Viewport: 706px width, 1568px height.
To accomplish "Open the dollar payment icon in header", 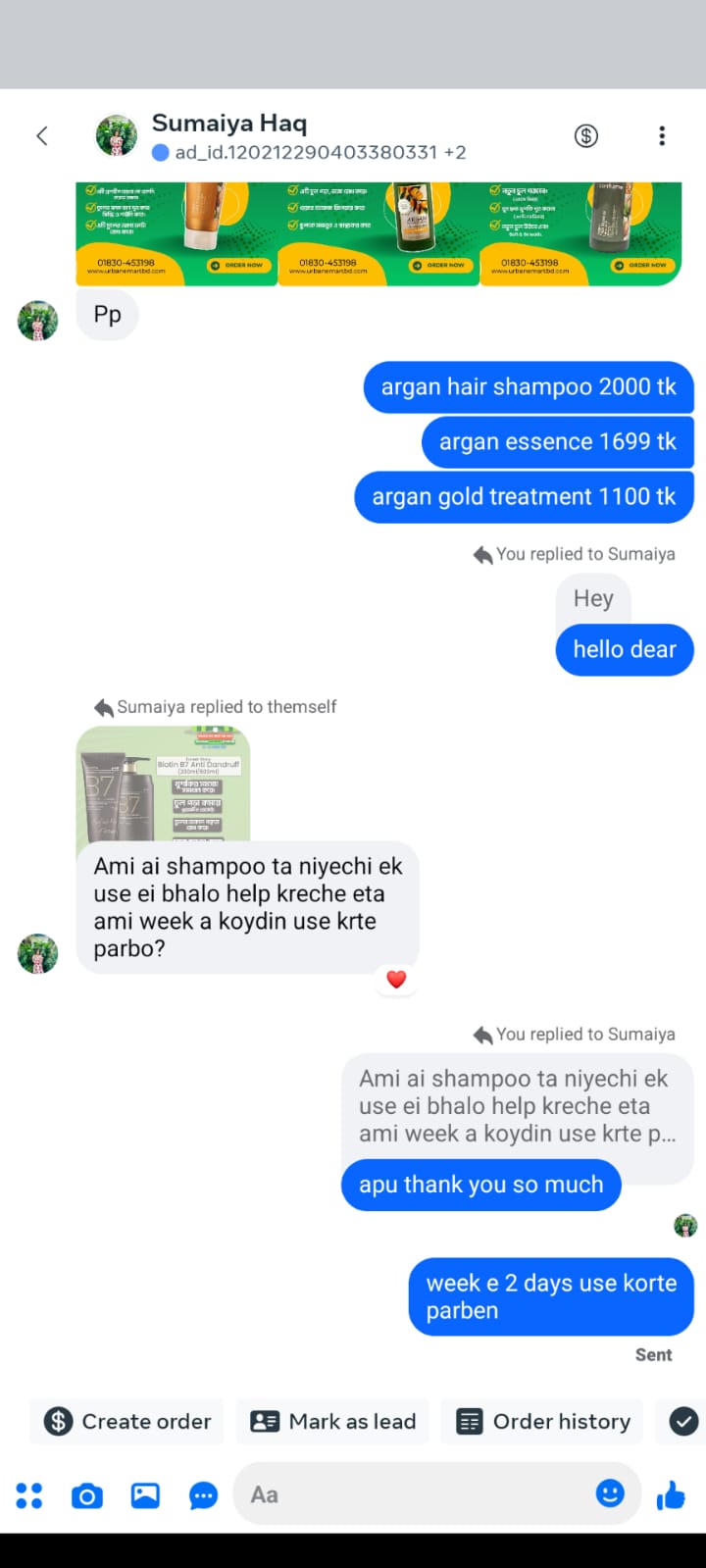I will click(586, 136).
